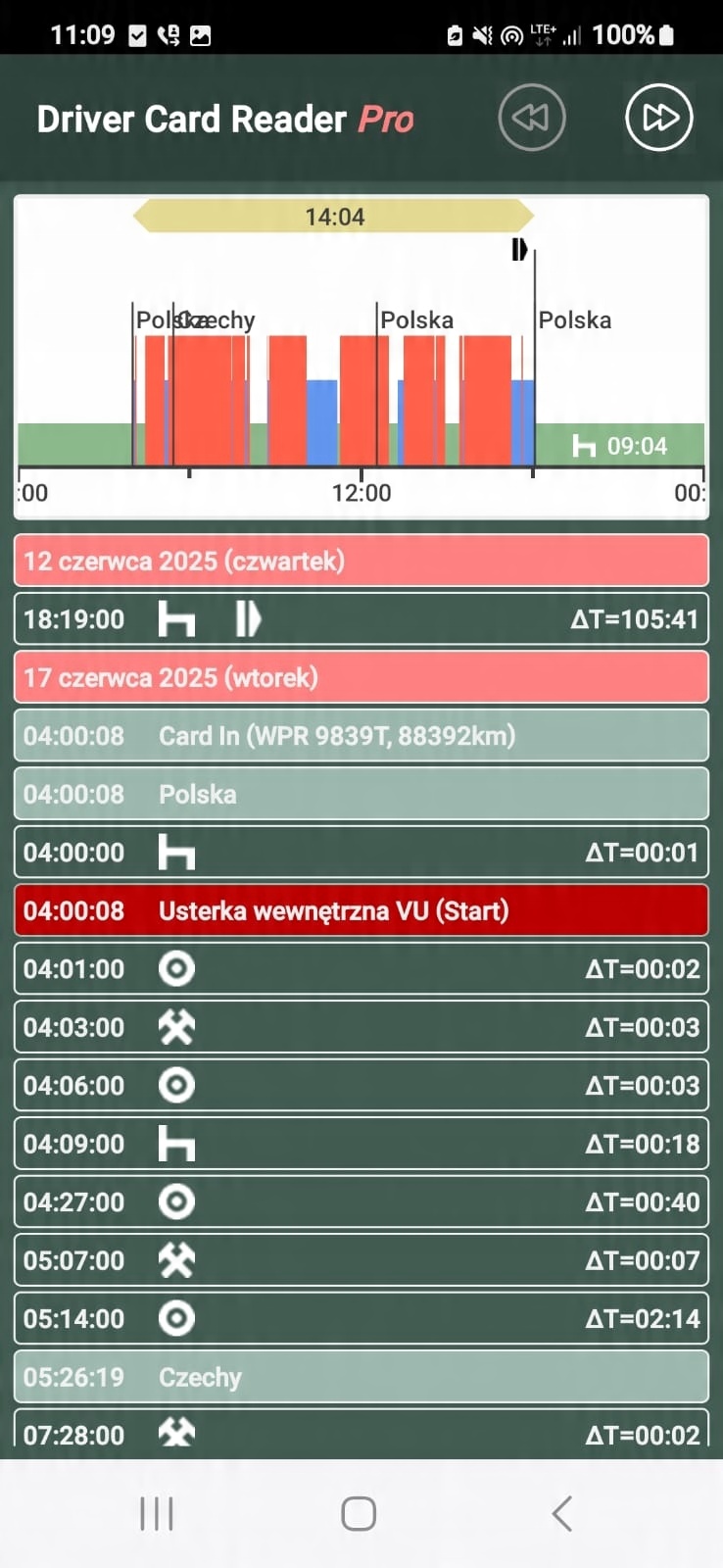Tap the Usterka wewnętrzna VU (Start) event
The image size is (723, 1568).
click(x=361, y=910)
